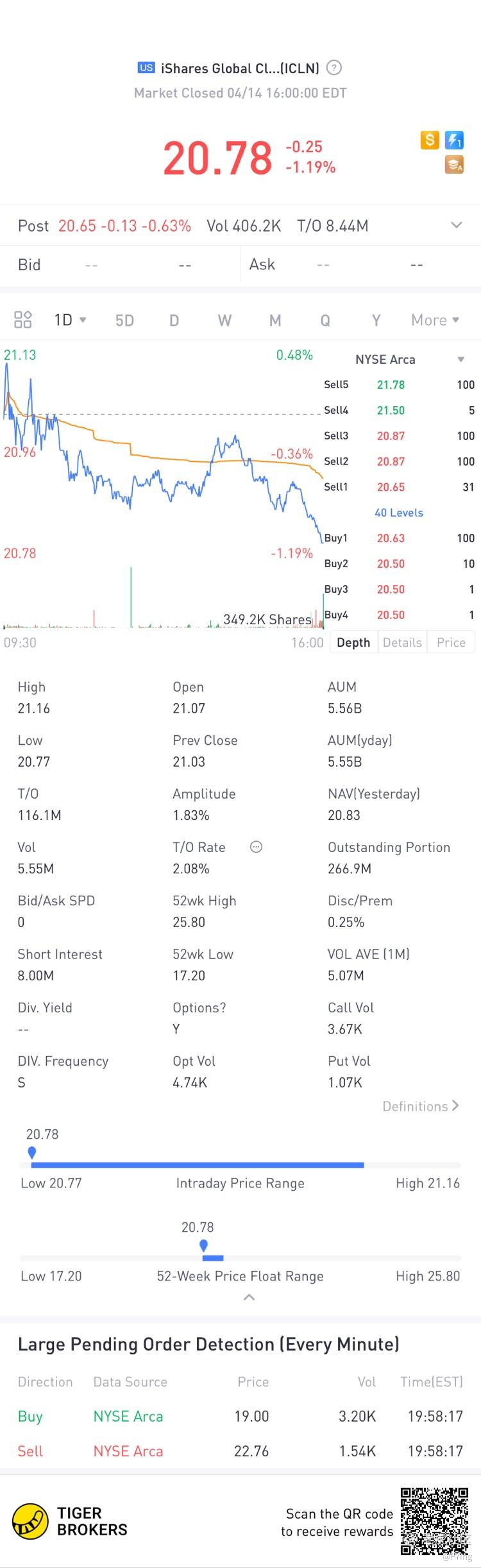
Task: Open the 1D timeframe dropdown
Action: tap(70, 320)
